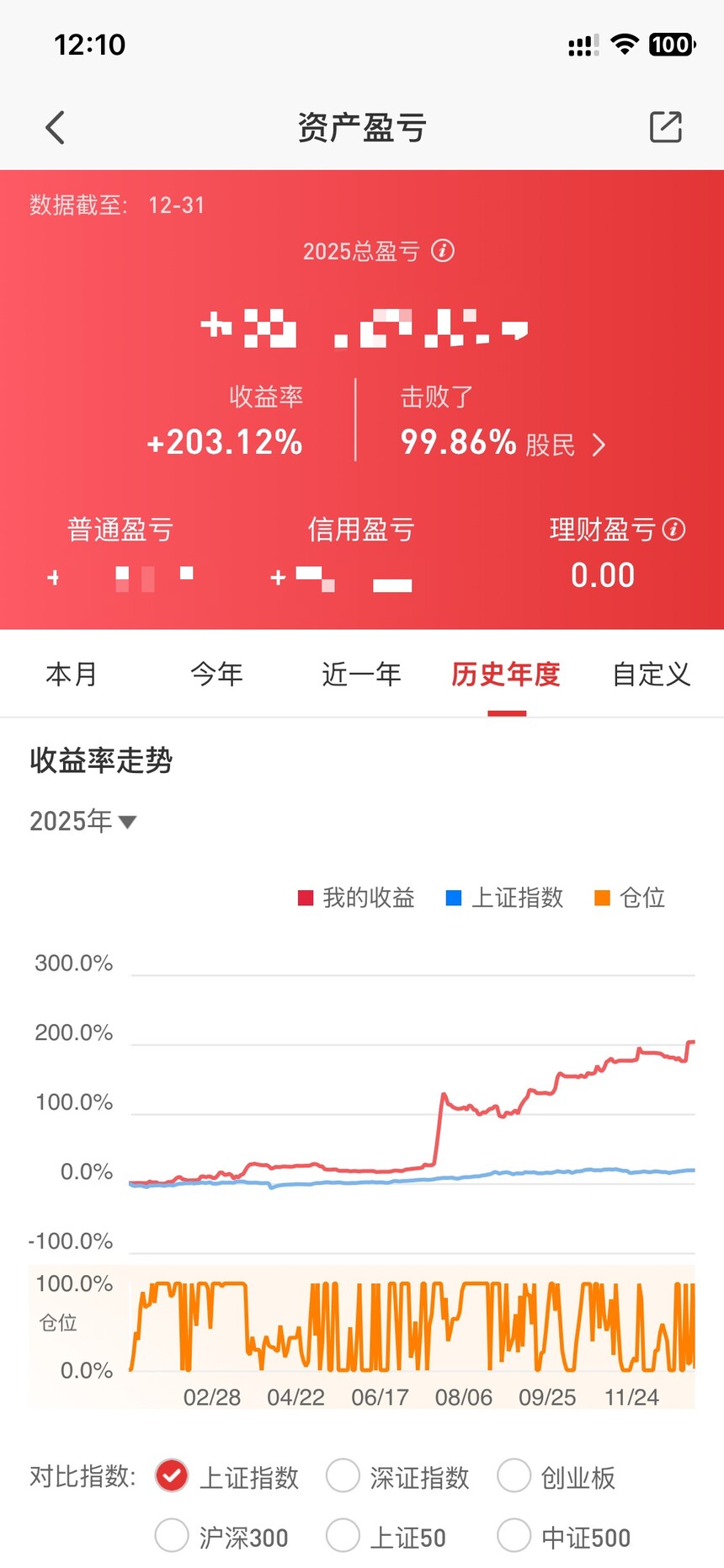Image resolution: width=724 pixels, height=1568 pixels.
Task: Share the asset profit report
Action: point(665,128)
